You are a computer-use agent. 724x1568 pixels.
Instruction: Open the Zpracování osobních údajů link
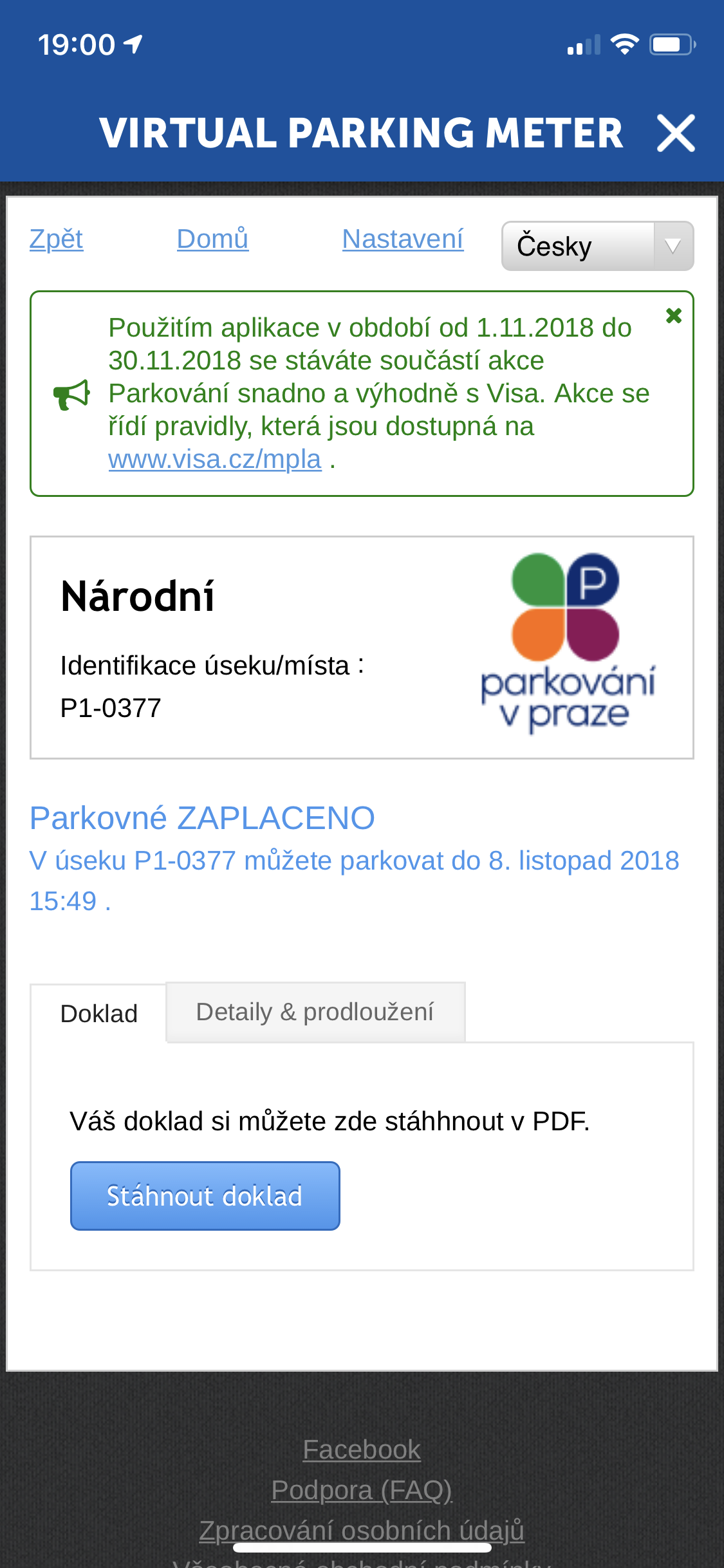pyautogui.click(x=362, y=1531)
